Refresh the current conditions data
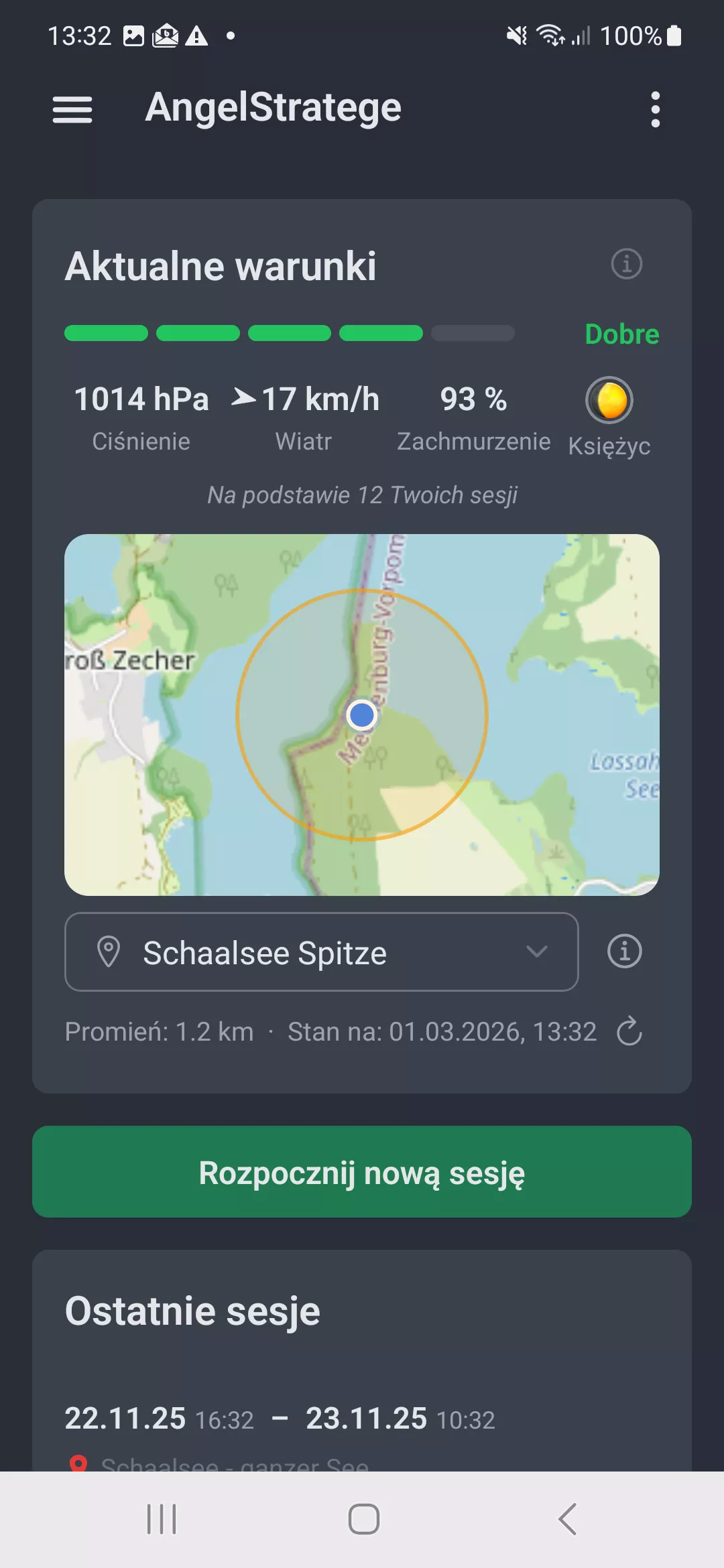 [x=629, y=1031]
